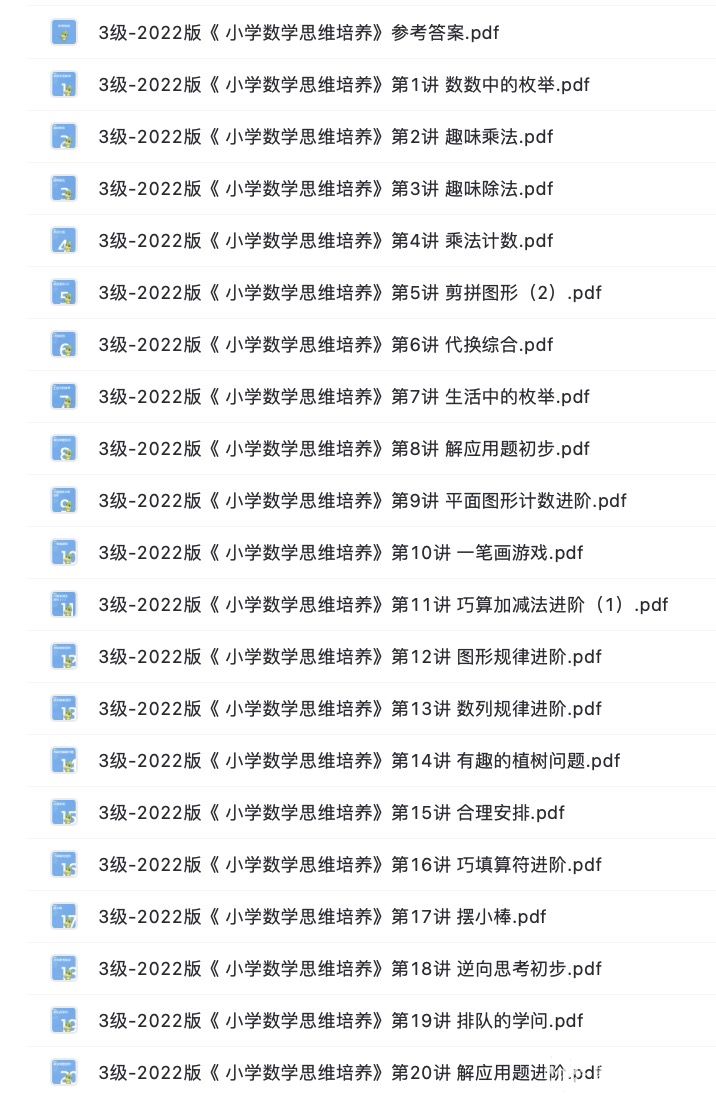
Task: Open 第19讲 排队的学问.pdf
Action: tap(340, 1021)
